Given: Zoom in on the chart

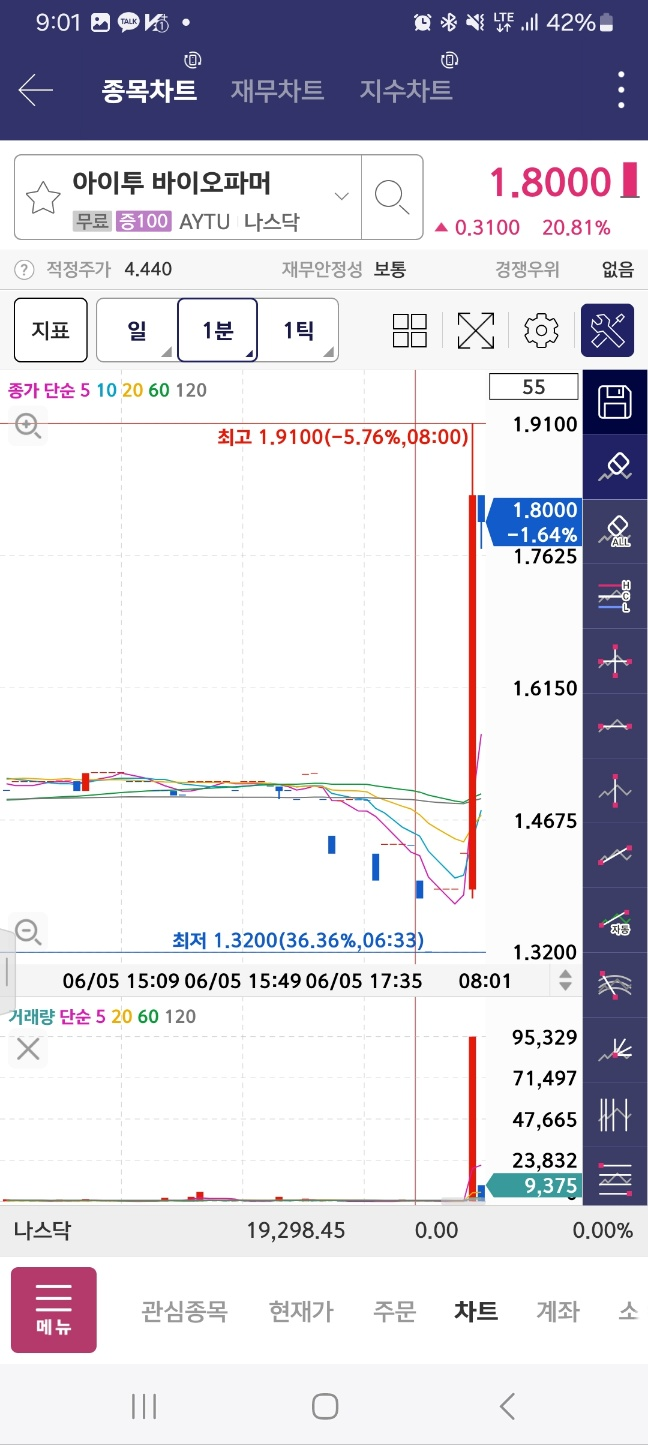Looking at the screenshot, I should click(27, 427).
